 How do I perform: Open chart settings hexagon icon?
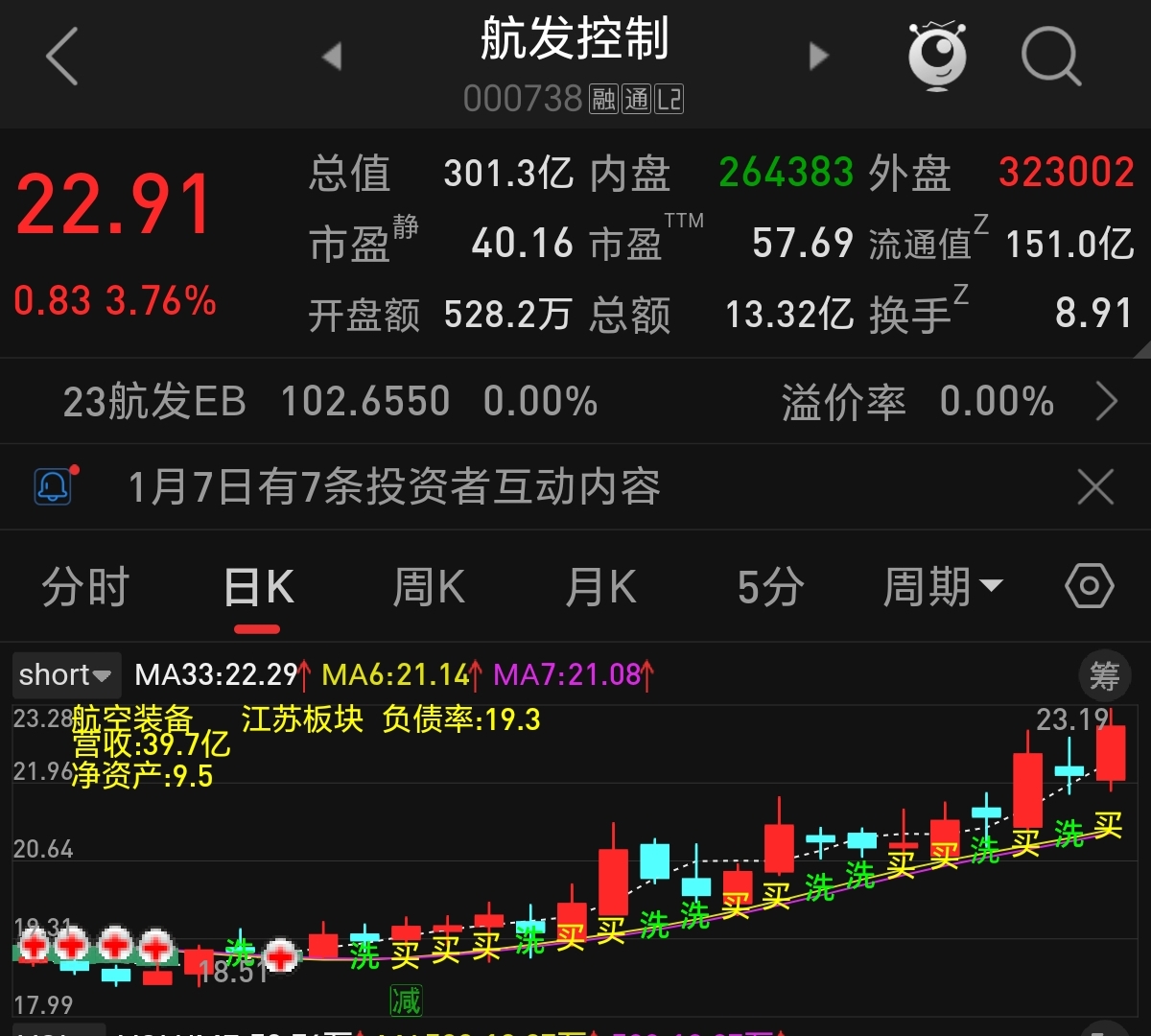[x=1090, y=586]
